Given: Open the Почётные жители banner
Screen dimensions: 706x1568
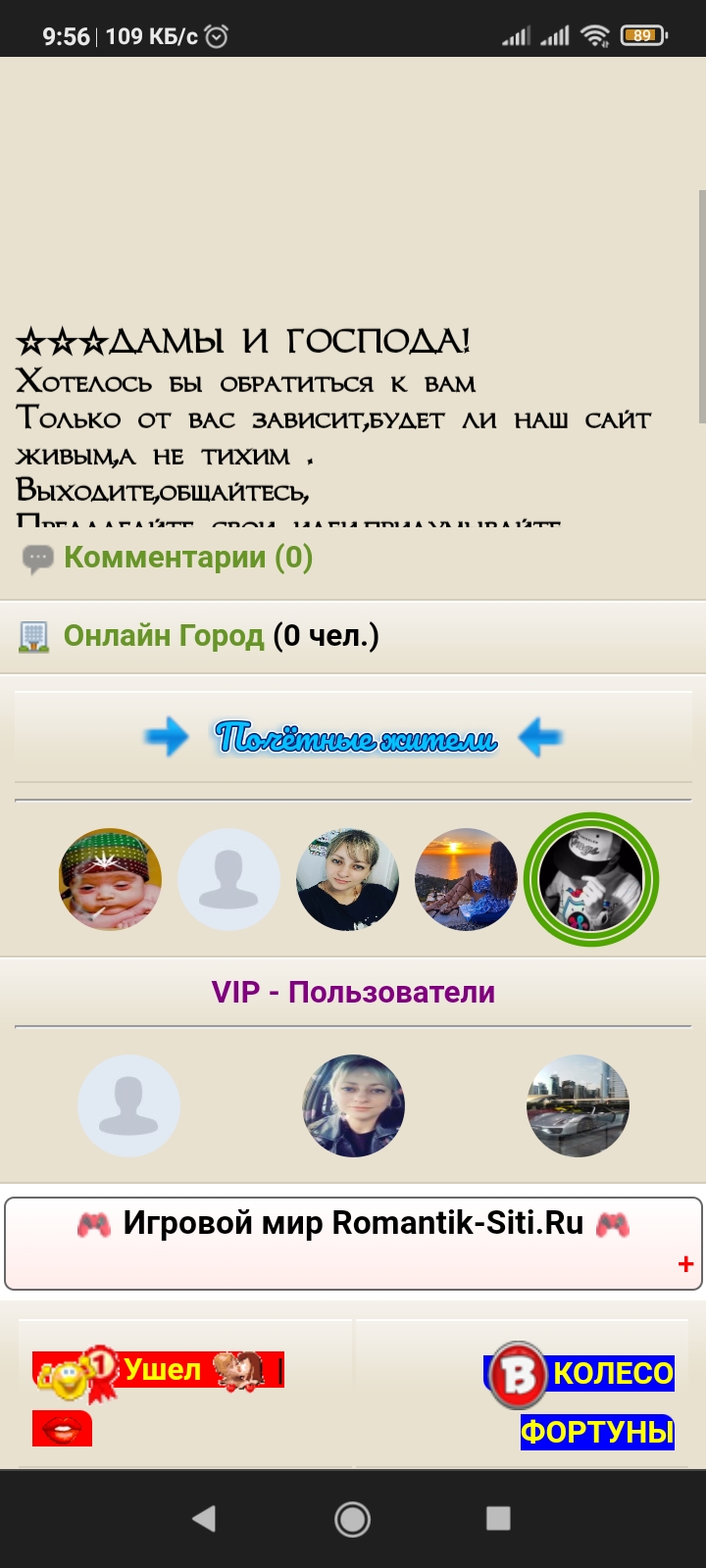Looking at the screenshot, I should coord(354,737).
